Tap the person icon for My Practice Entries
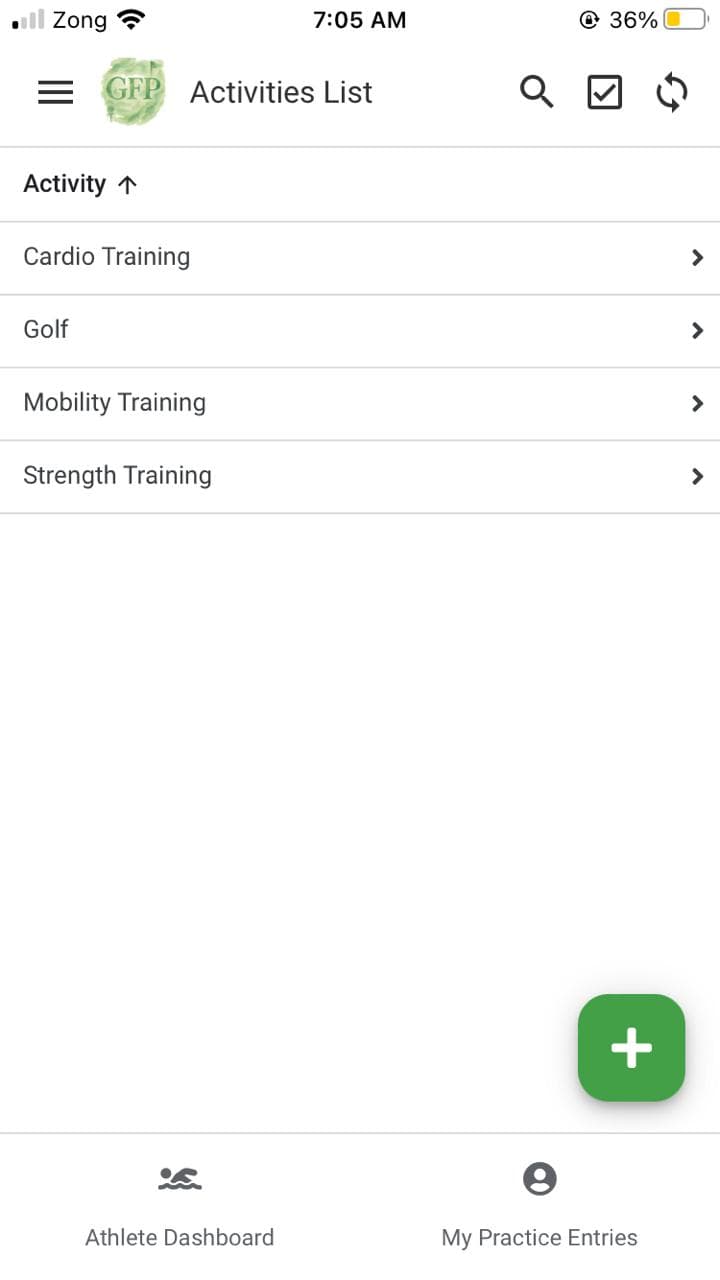Screen dimensions: 720x1280 (x=538, y=1178)
